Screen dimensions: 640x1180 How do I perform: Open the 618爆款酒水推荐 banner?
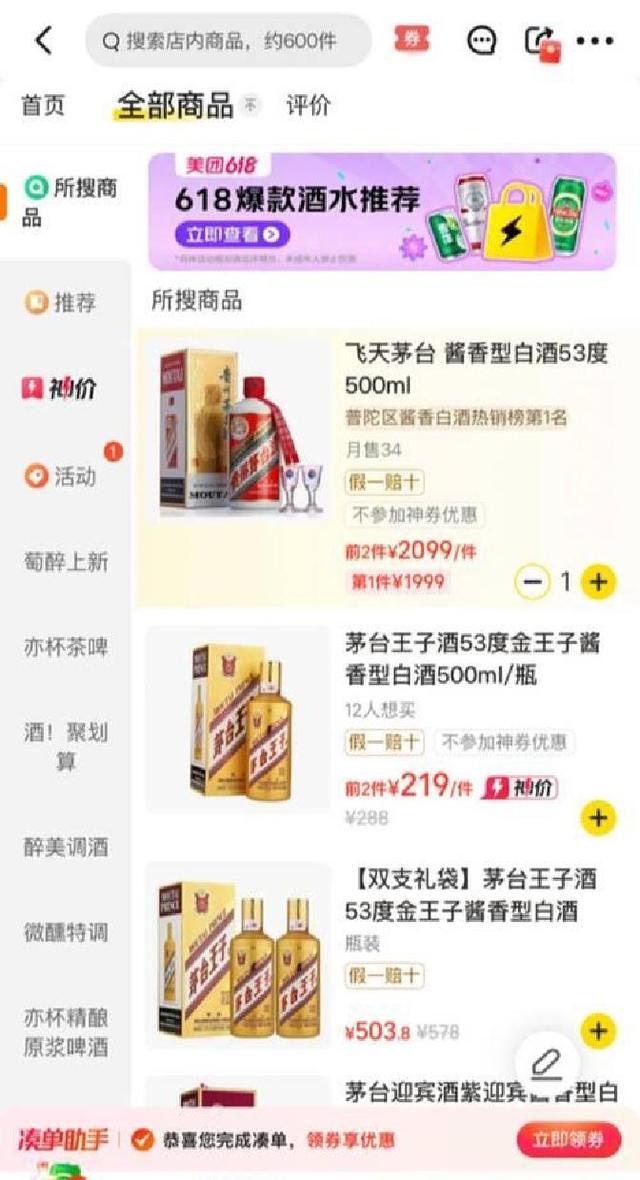(382, 212)
